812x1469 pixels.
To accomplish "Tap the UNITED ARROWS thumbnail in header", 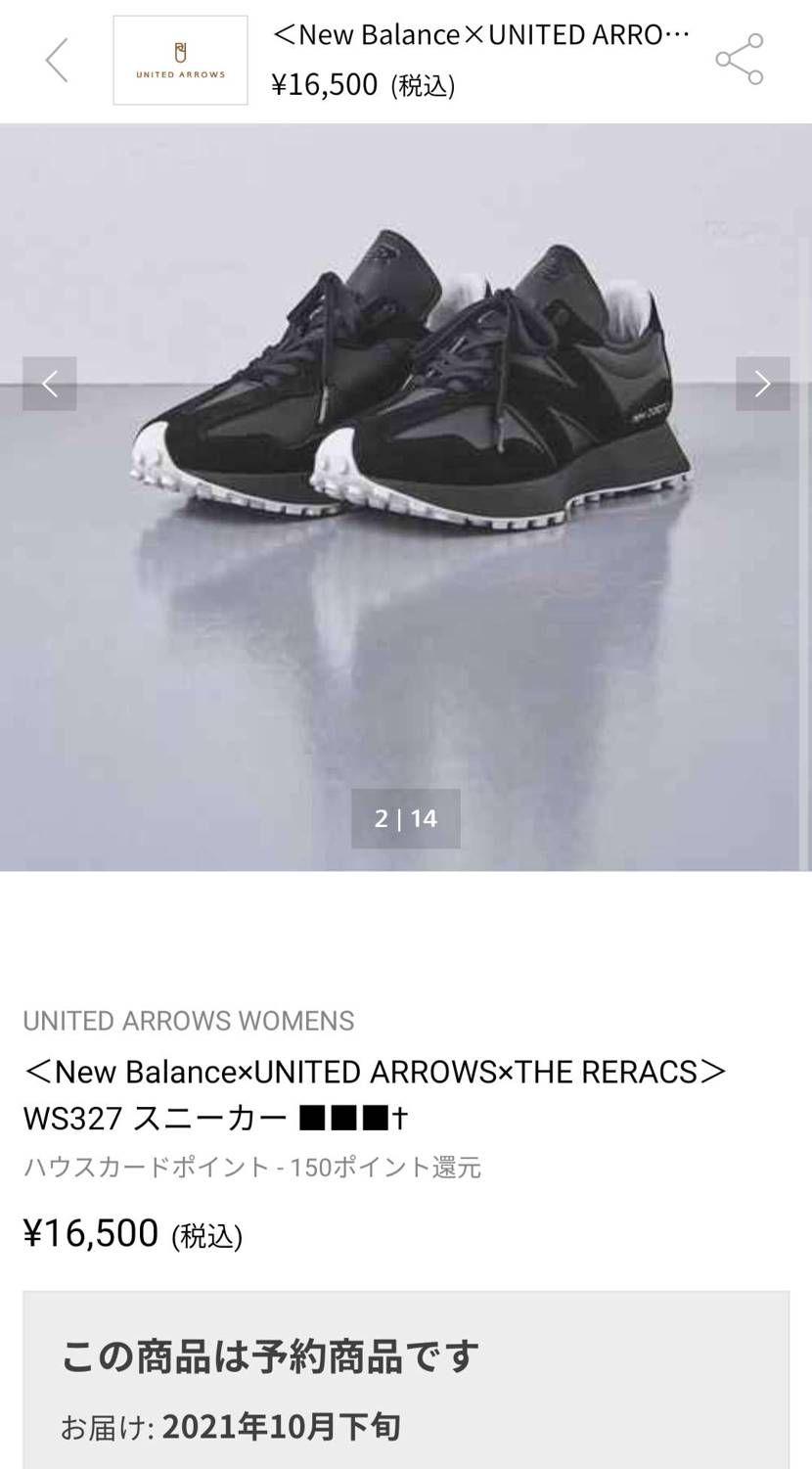I will click(x=180, y=61).
